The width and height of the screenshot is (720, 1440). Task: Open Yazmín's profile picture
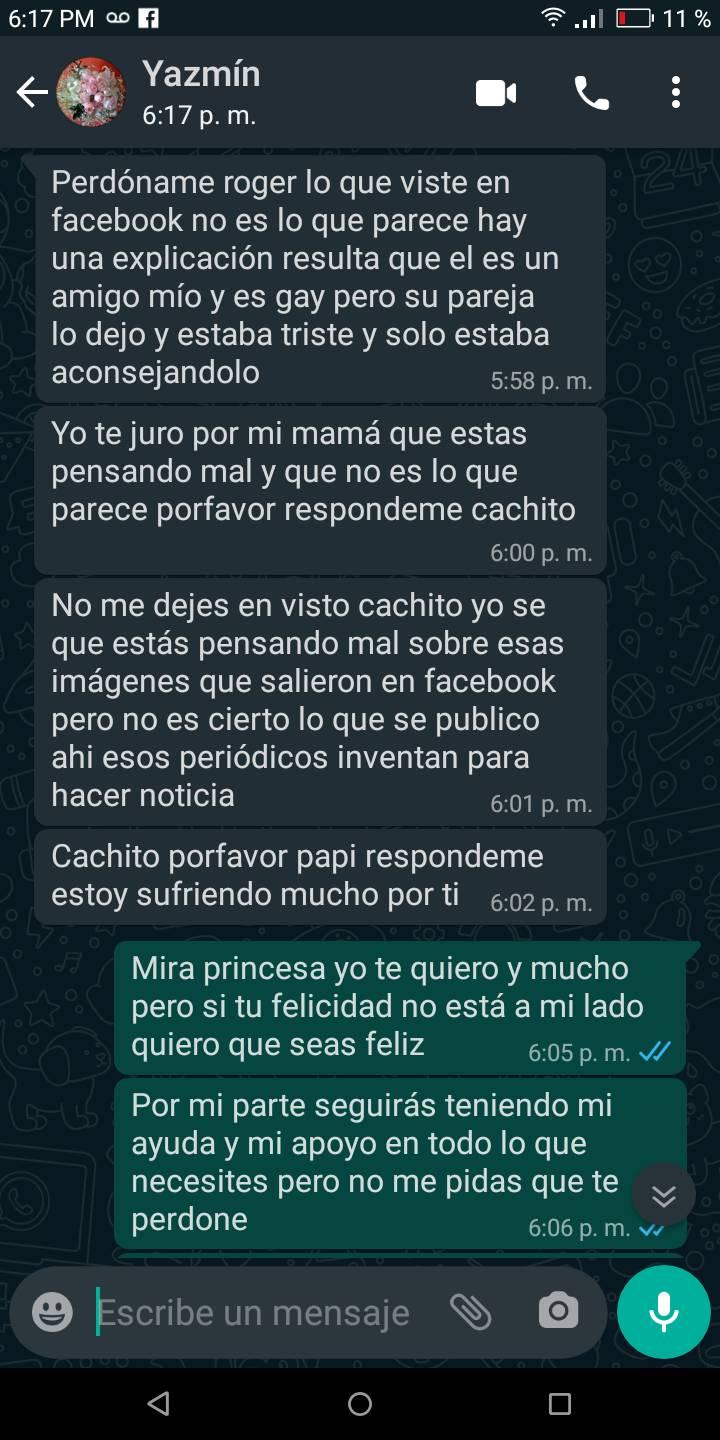[x=91, y=93]
